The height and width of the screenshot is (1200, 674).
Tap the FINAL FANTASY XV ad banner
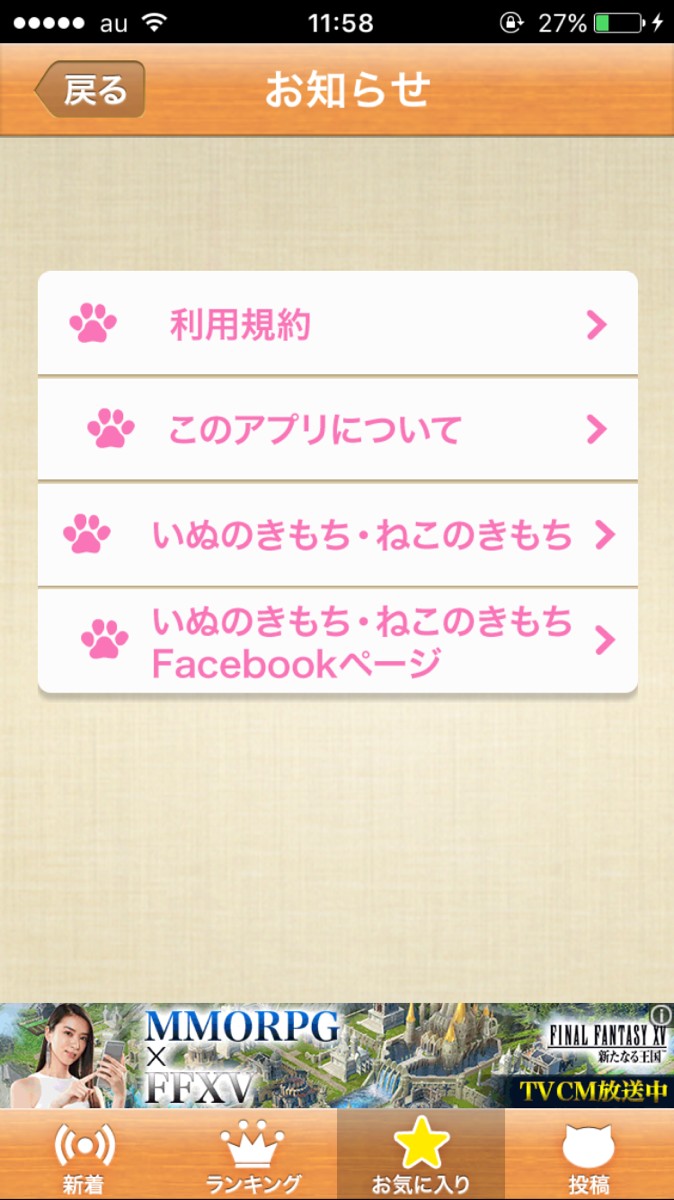(337, 1055)
